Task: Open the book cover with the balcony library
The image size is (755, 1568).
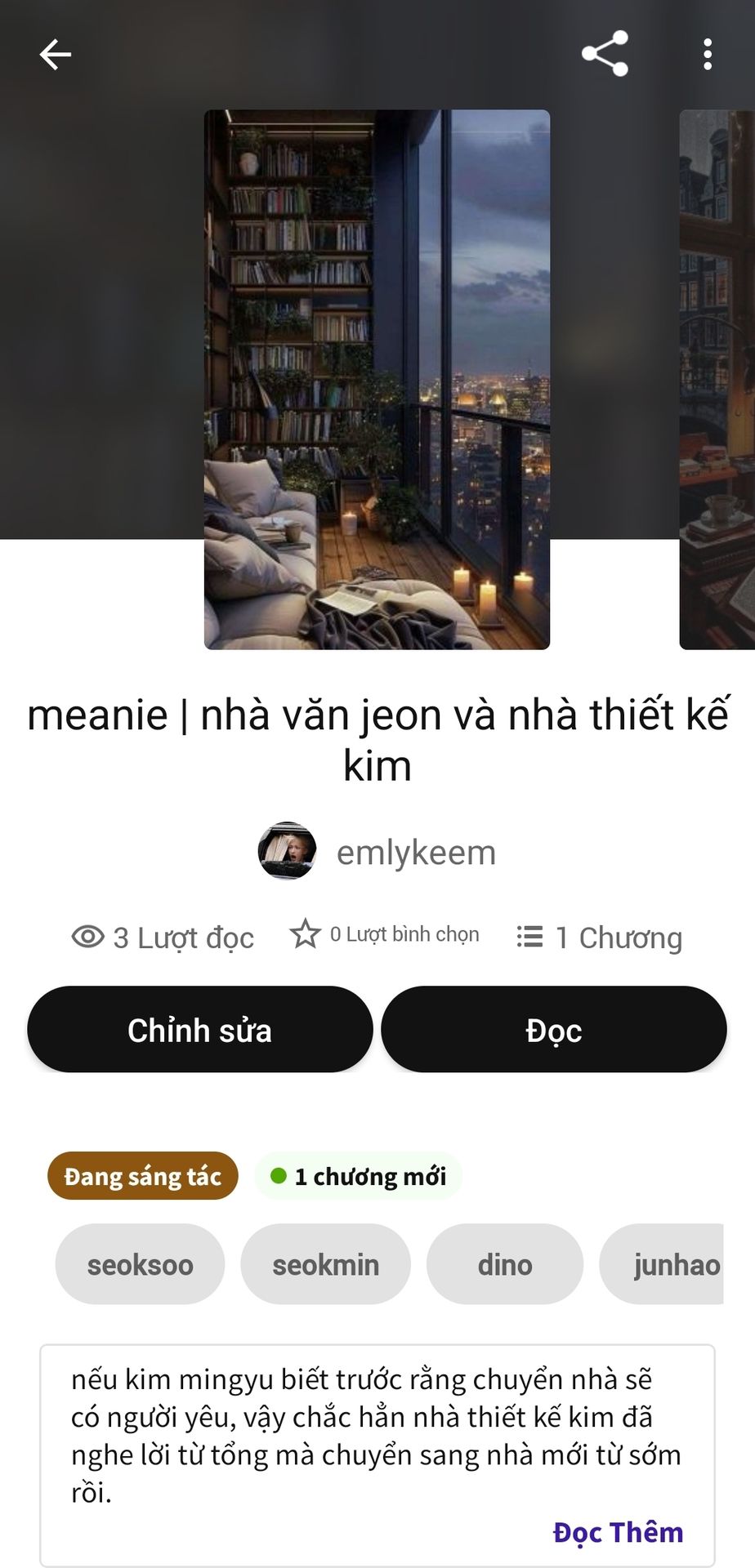Action: 377,379
